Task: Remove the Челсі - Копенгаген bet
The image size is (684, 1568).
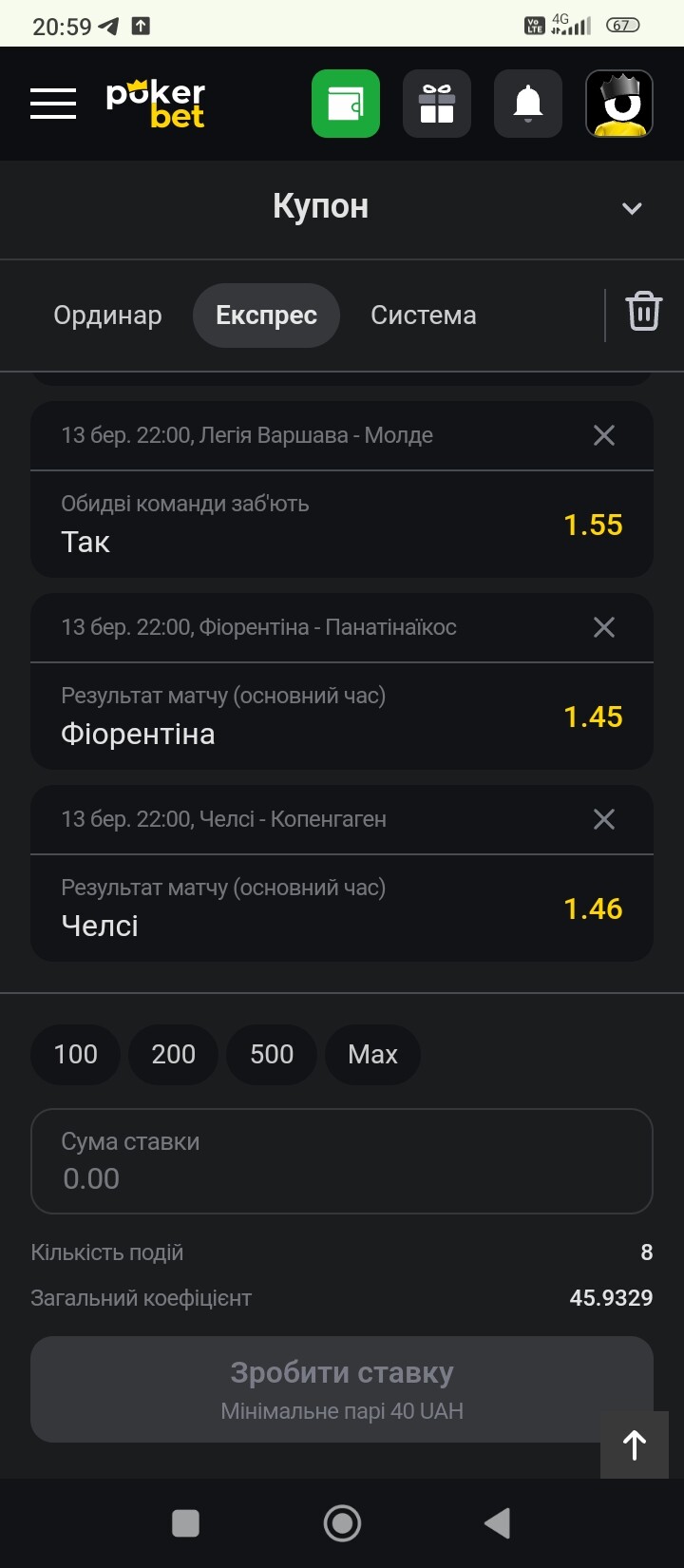Action: [x=604, y=819]
